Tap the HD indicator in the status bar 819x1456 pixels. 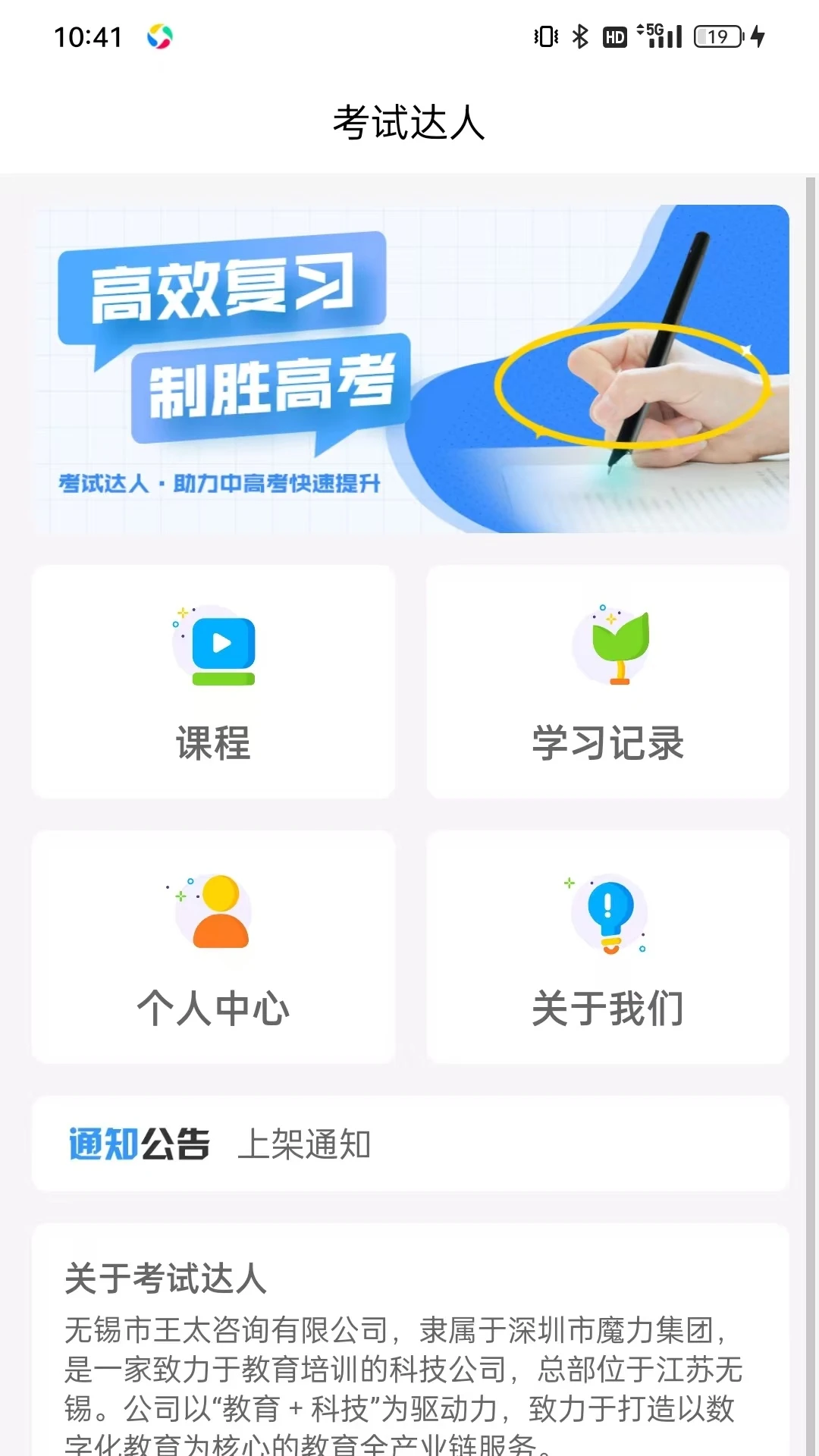click(614, 35)
